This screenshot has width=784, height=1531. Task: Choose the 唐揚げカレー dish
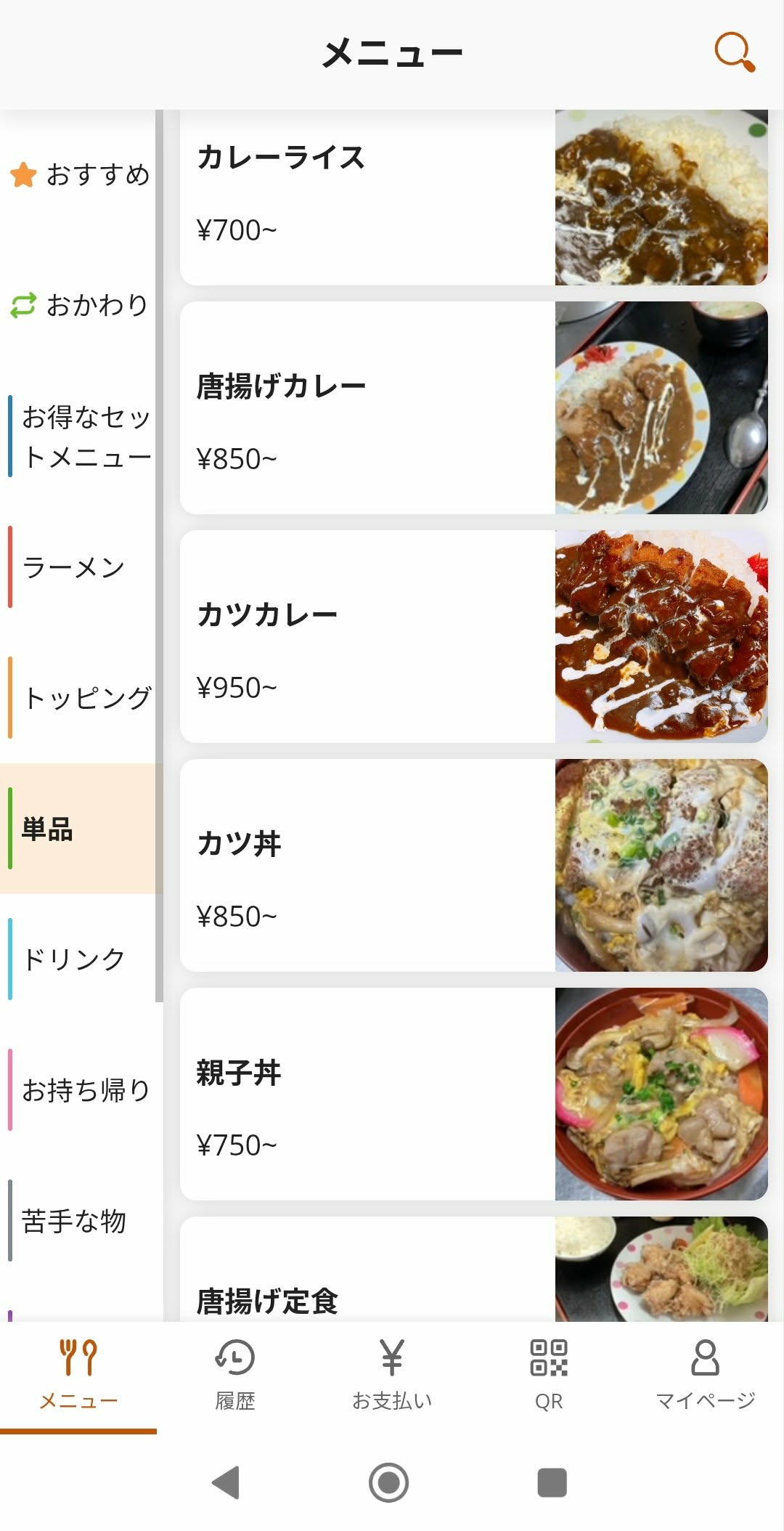473,408
